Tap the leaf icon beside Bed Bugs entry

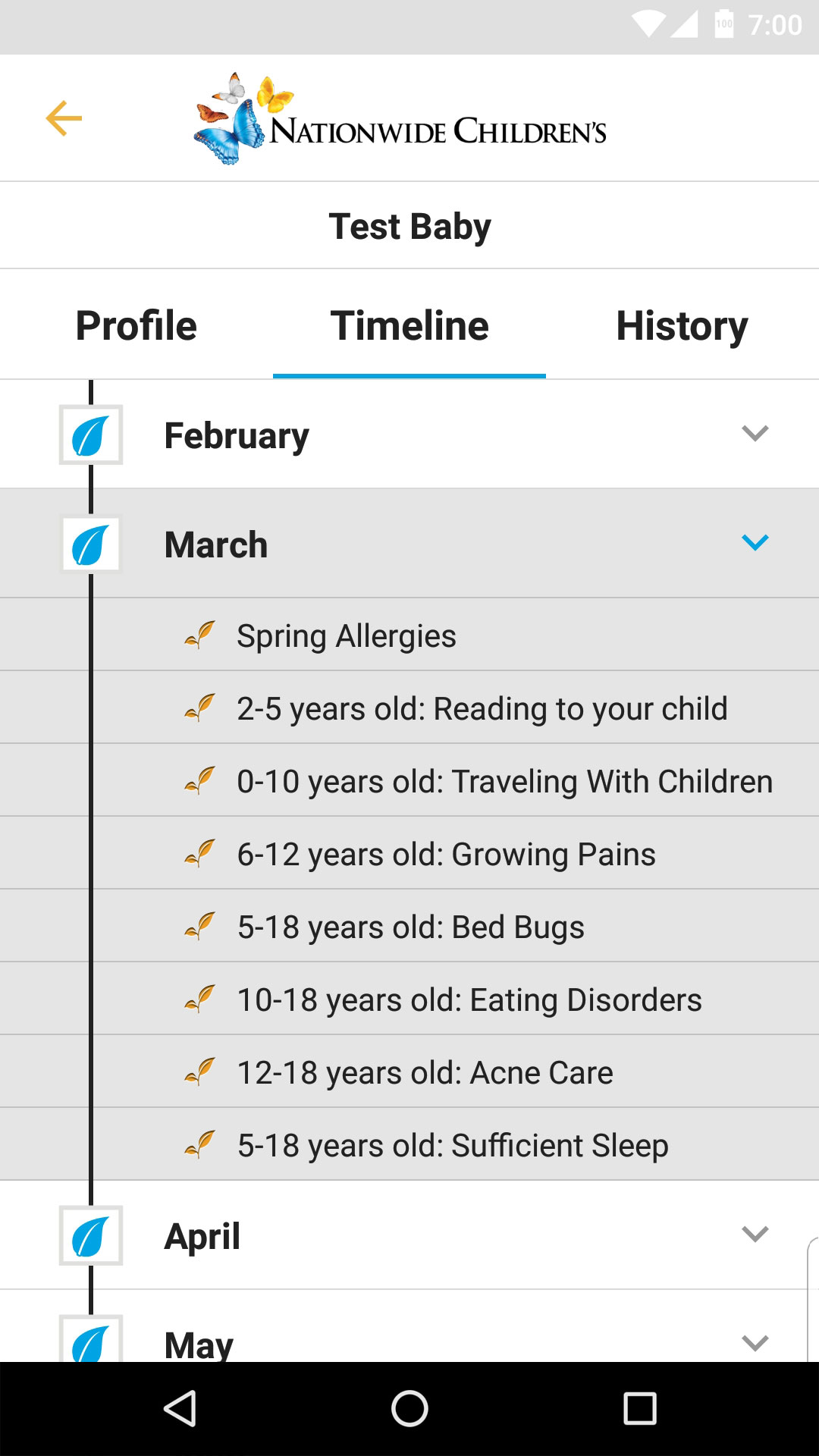coord(199,927)
